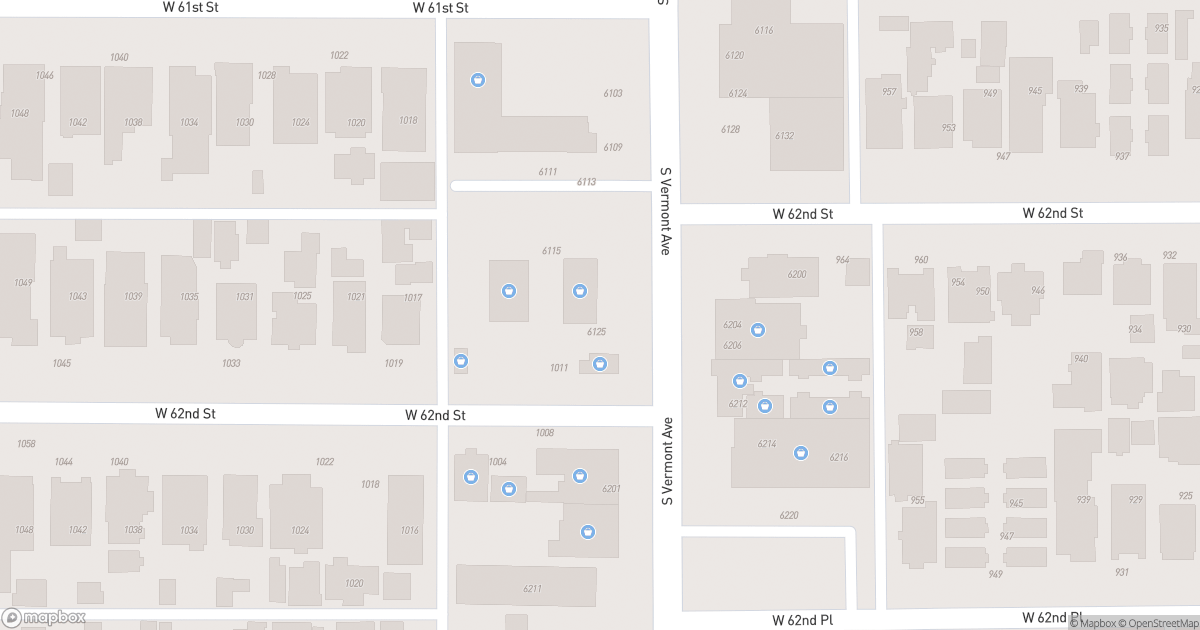Screen dimensions: 1200x630
Task: Tap the shop marker right of 6212
Action: coord(765,405)
